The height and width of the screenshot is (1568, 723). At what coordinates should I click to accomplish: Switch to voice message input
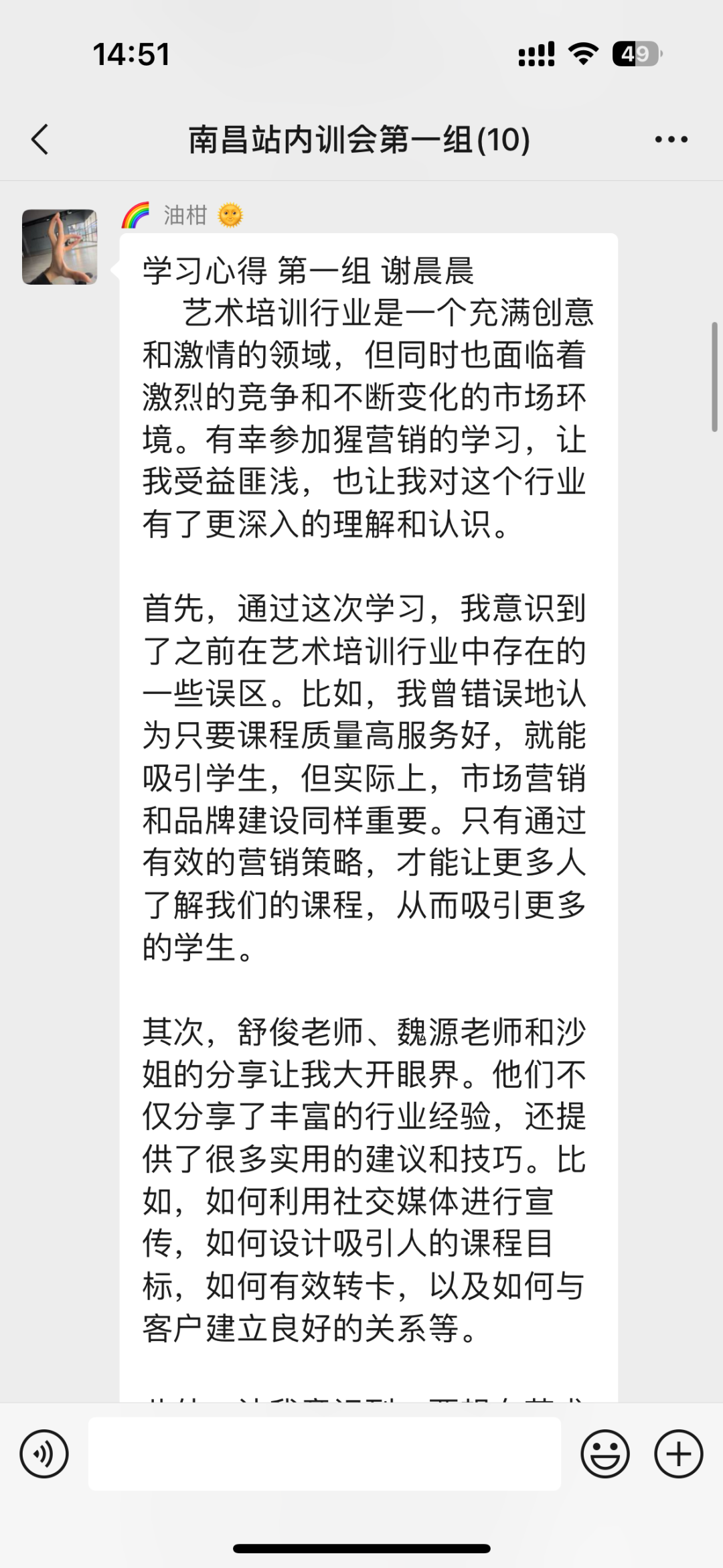click(44, 1454)
